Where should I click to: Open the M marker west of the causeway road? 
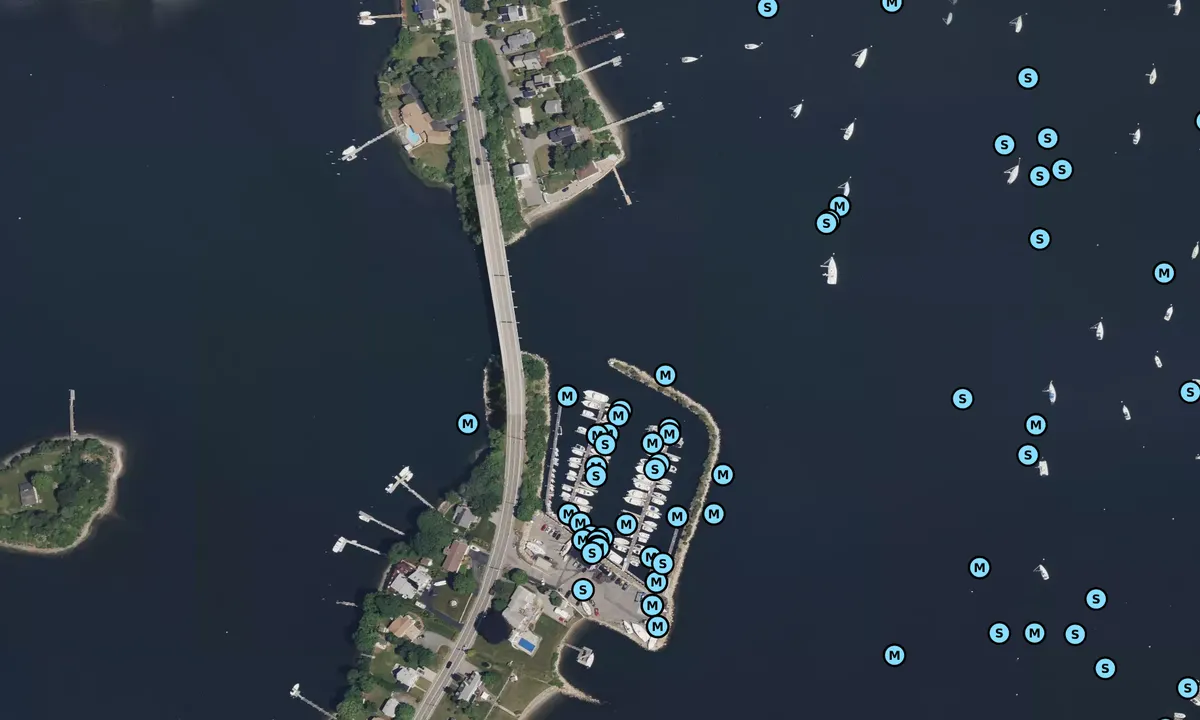click(467, 423)
